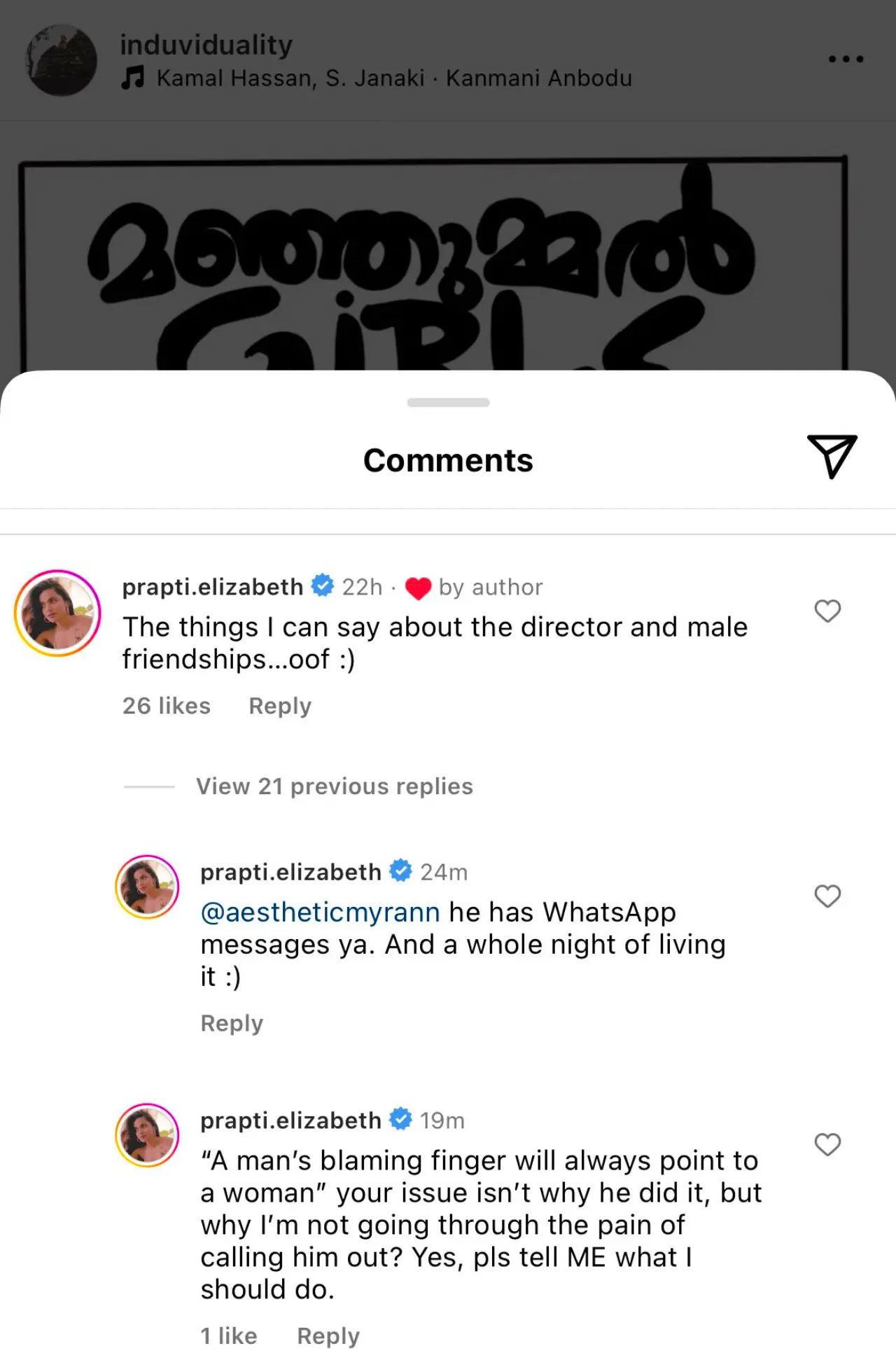View the 1 like on the 19m reply

pos(229,1336)
